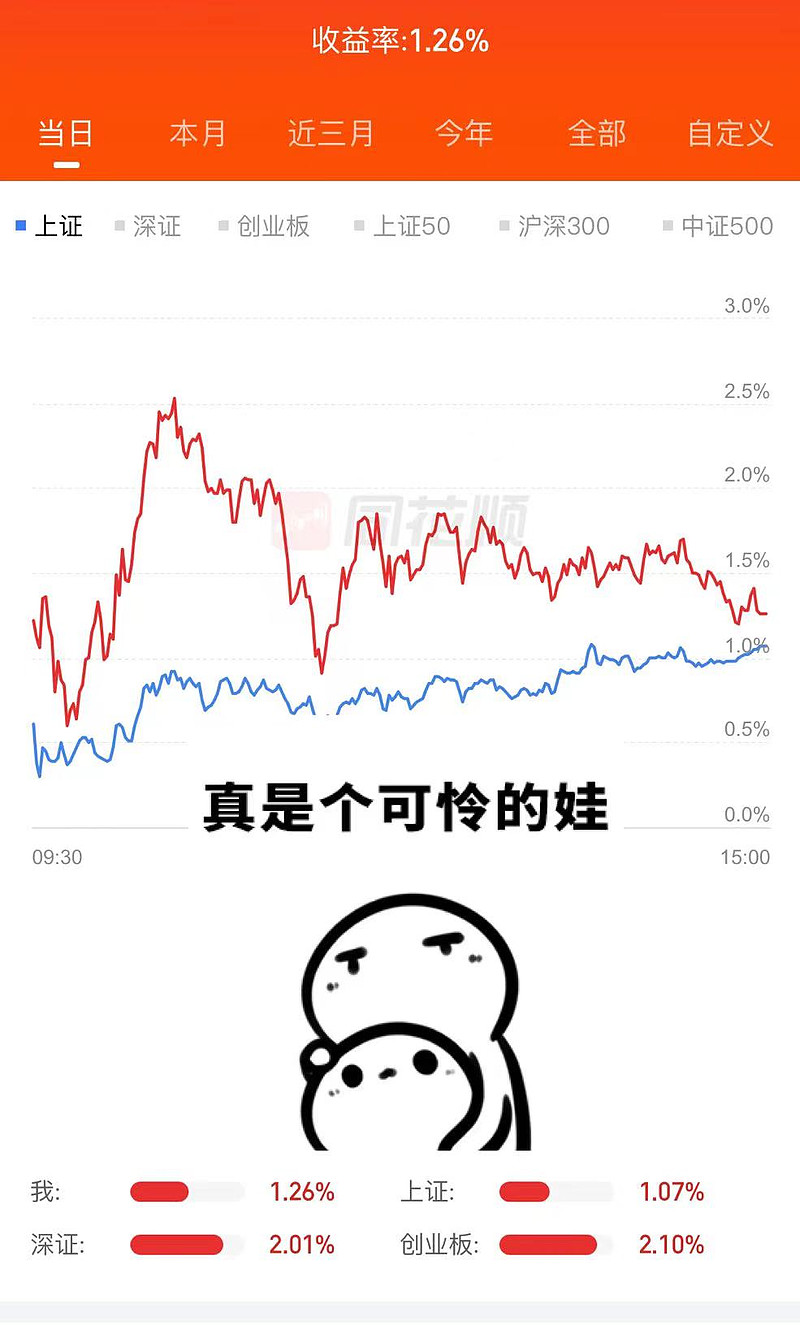Switch to the 近三月 period tab

[x=331, y=133]
